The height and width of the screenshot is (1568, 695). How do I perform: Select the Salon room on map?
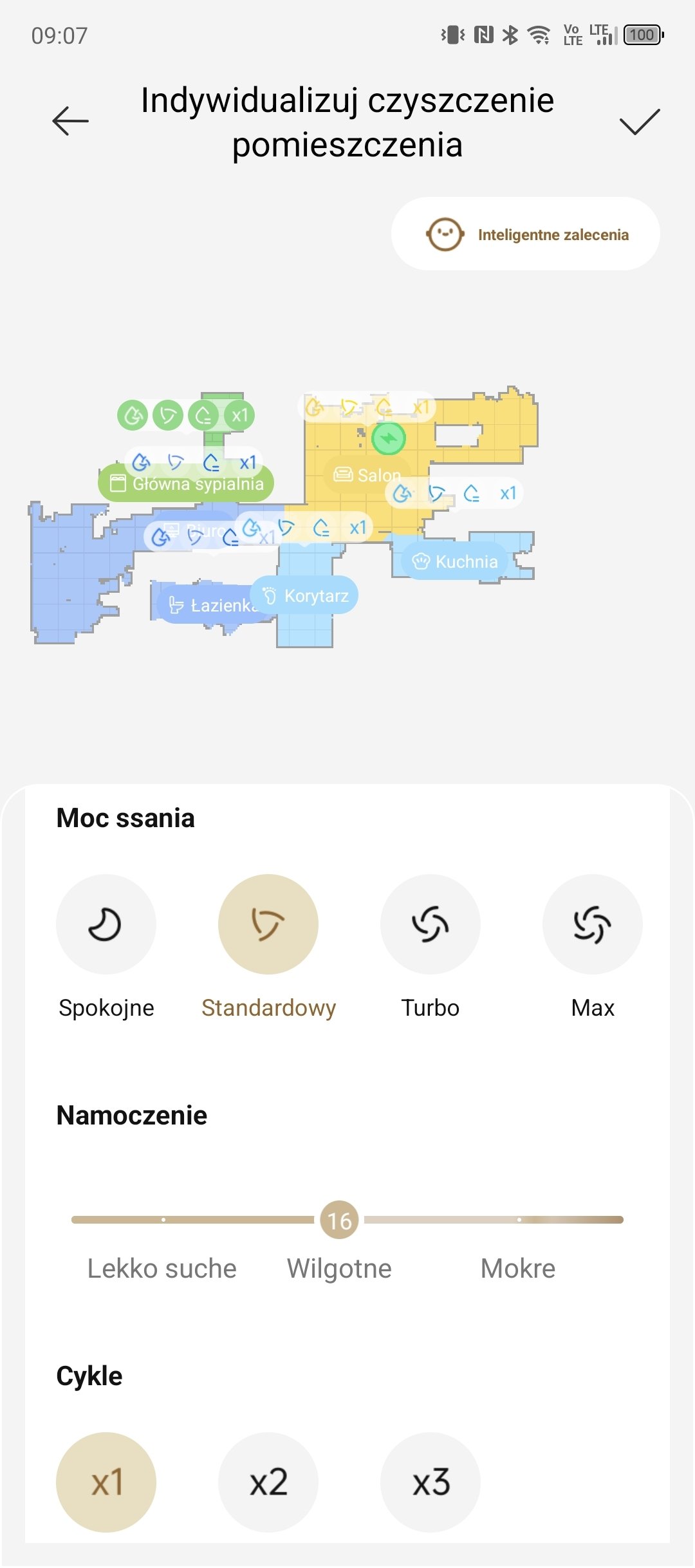coord(367,475)
